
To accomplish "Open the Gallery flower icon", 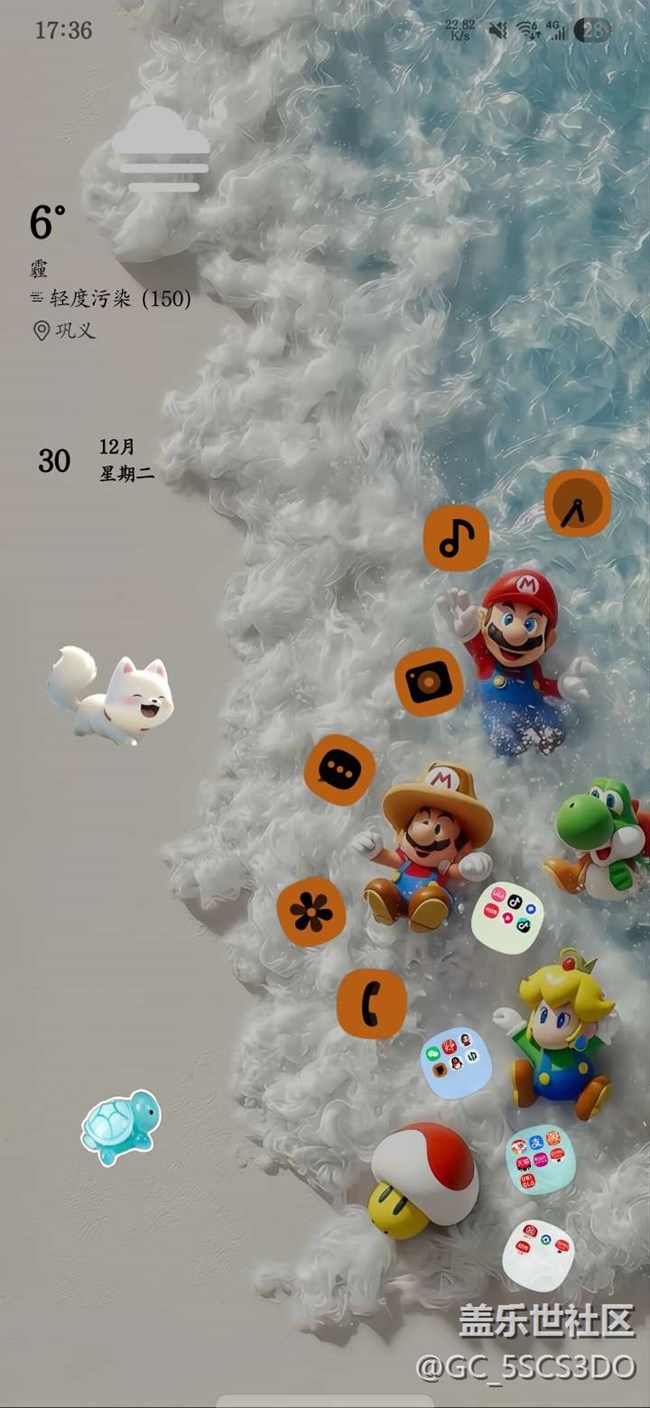I will click(x=311, y=912).
